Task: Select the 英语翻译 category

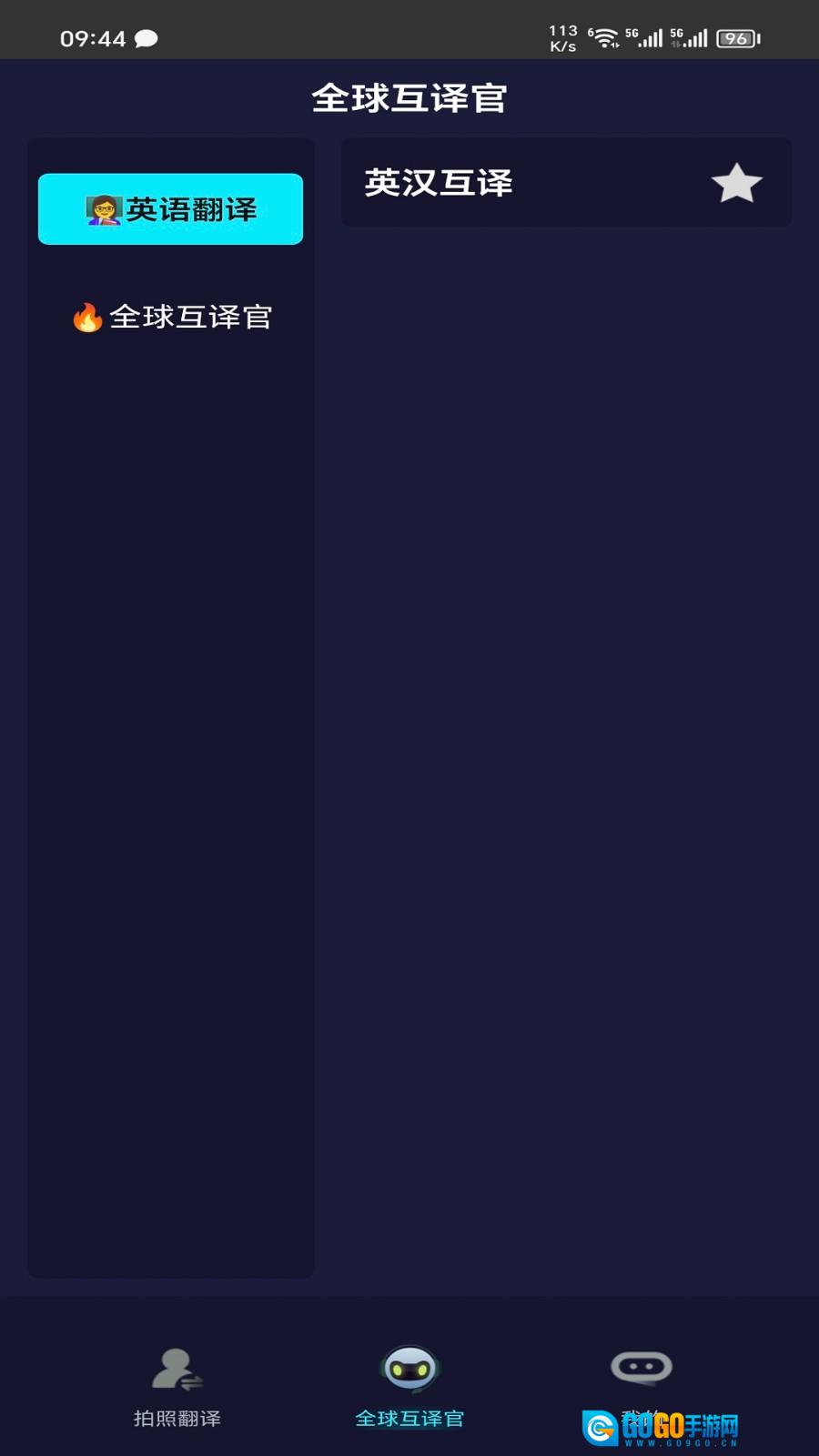Action: (x=170, y=209)
